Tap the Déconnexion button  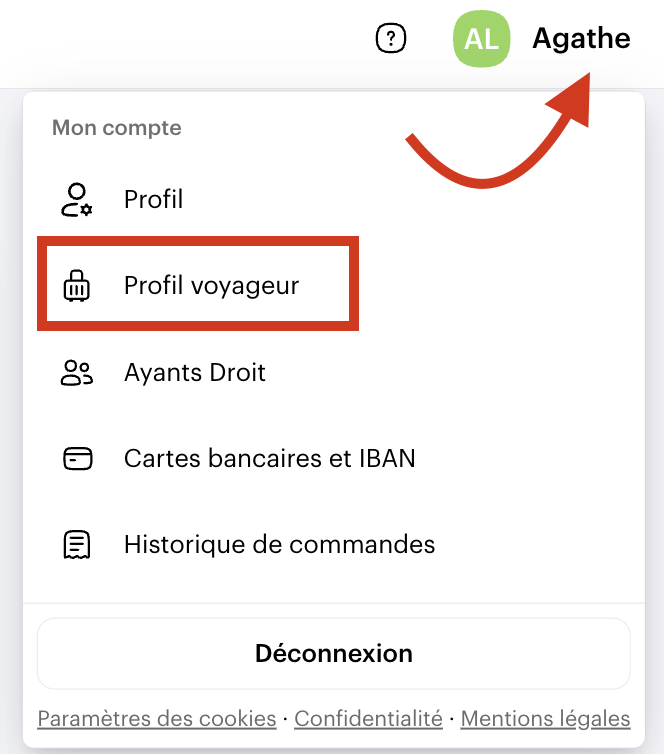(x=333, y=654)
